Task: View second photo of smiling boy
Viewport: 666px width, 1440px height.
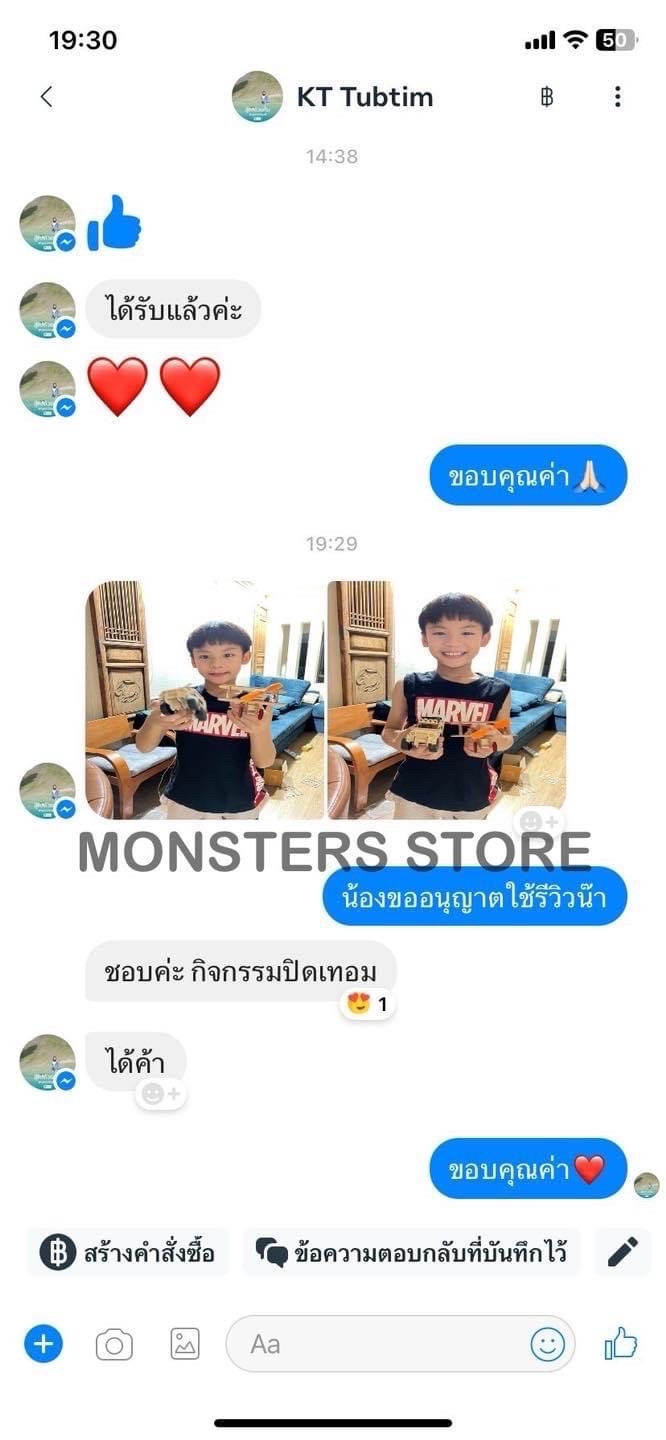Action: [446, 699]
